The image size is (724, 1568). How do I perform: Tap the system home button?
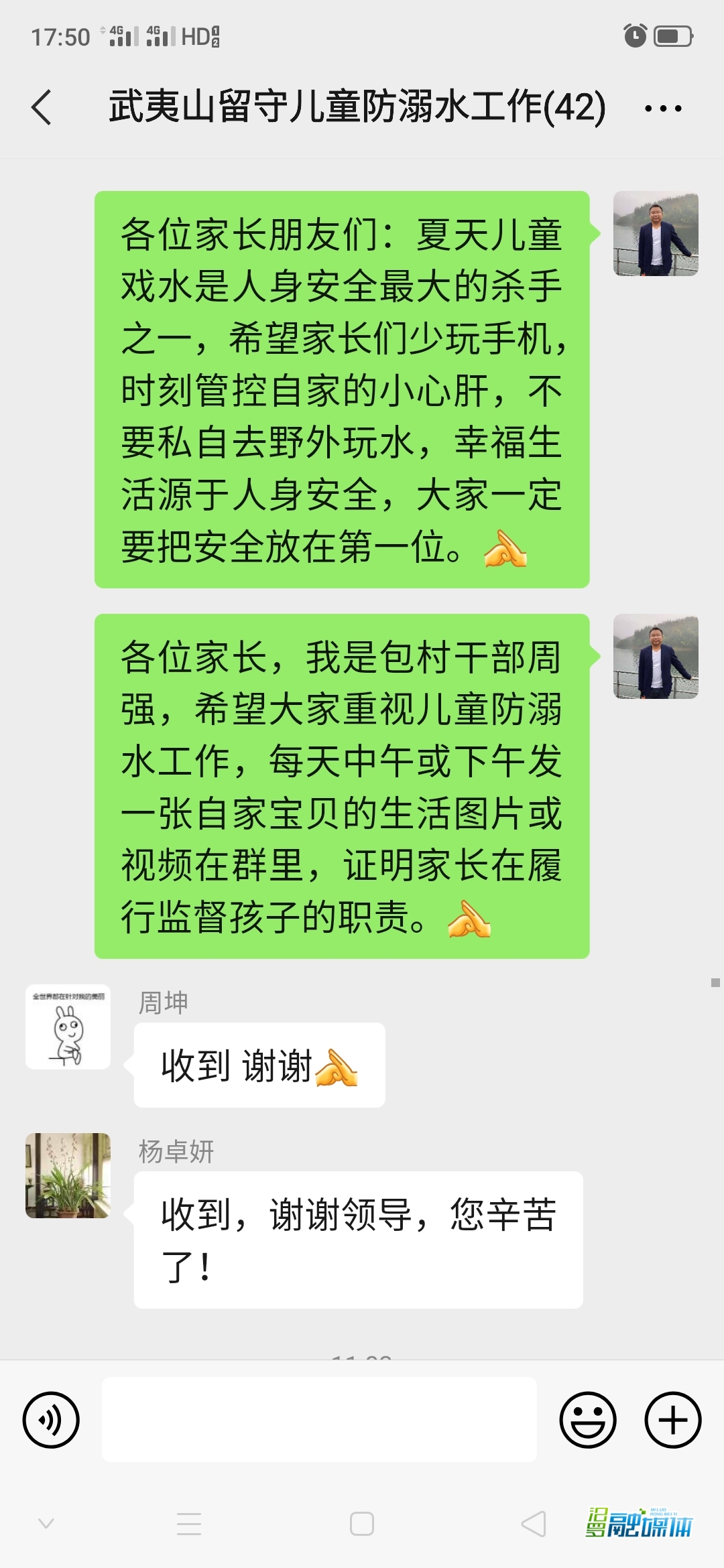pyautogui.click(x=362, y=1524)
